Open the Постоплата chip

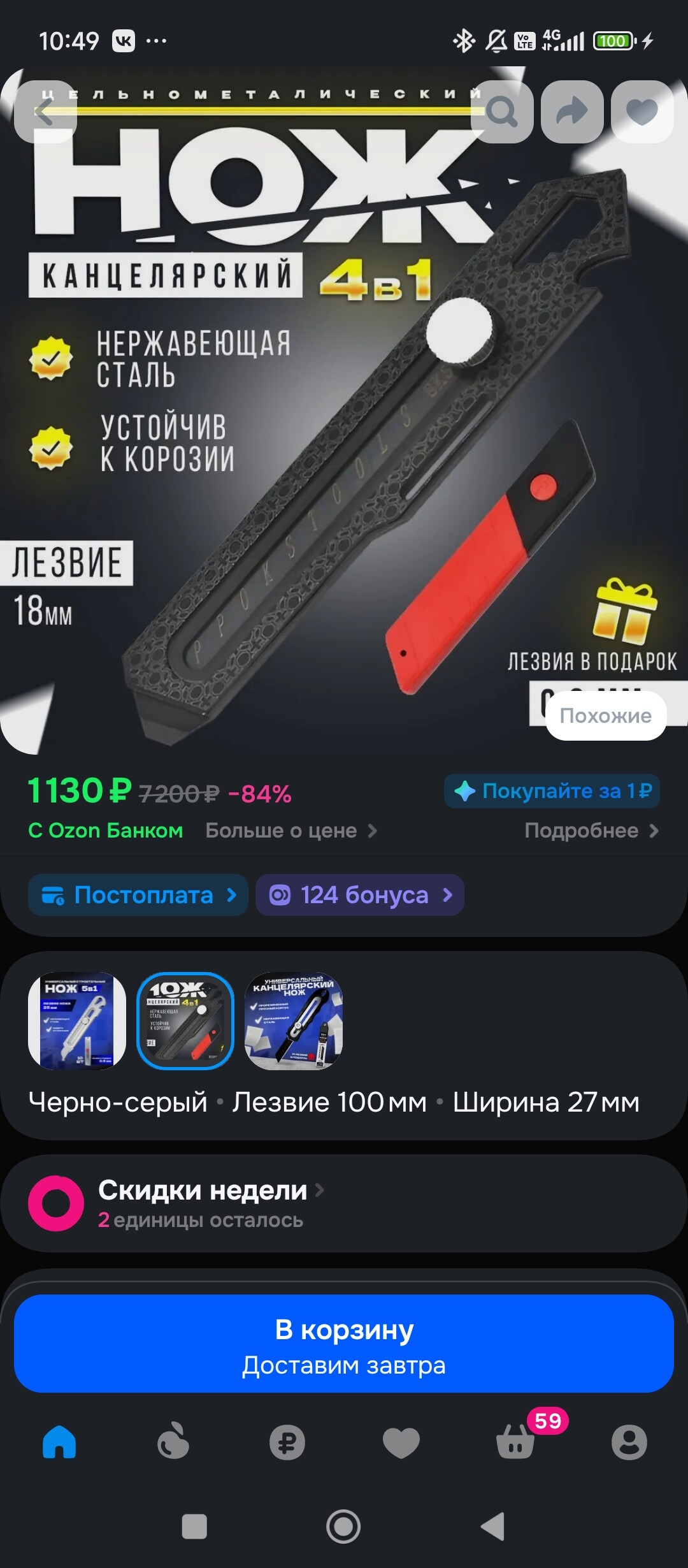pos(138,895)
